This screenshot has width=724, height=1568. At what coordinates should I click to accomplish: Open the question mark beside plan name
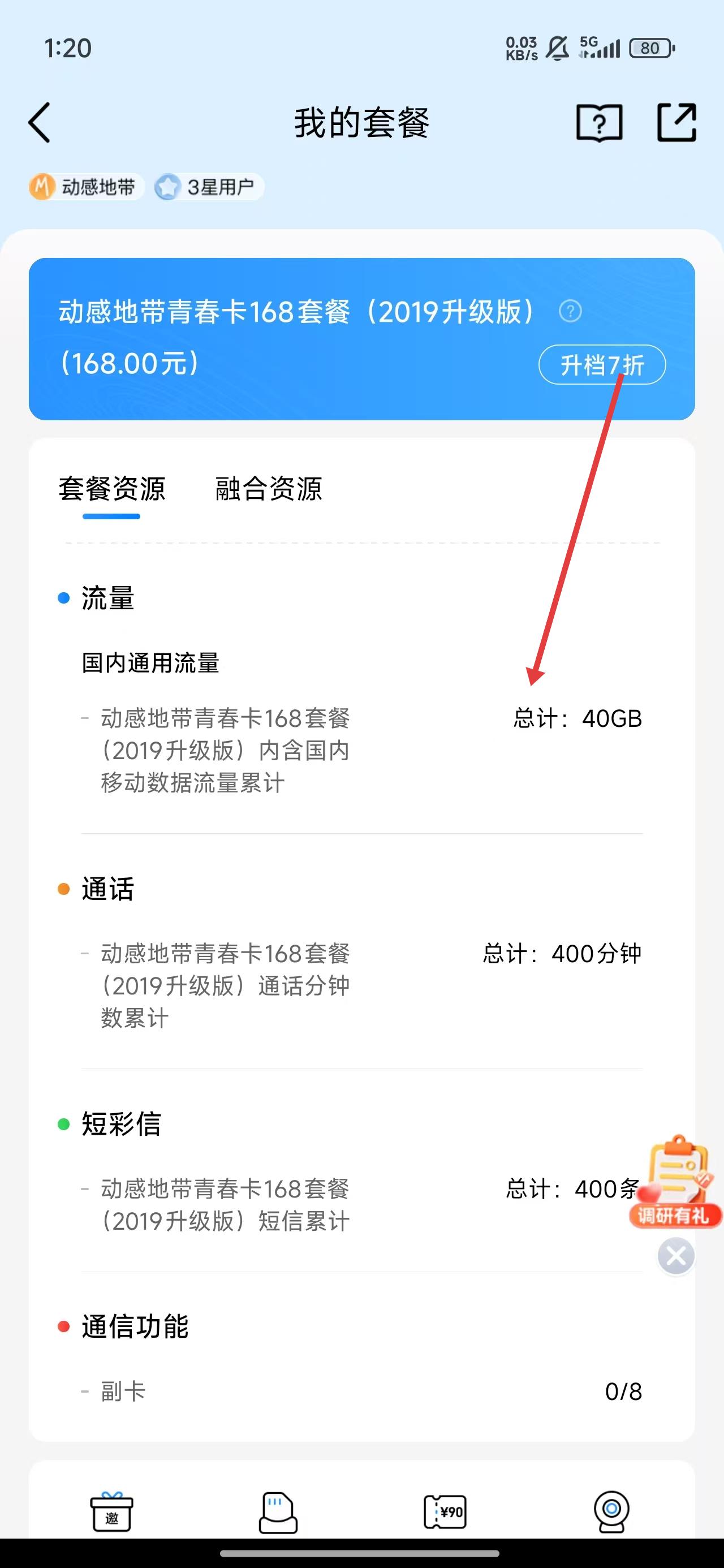[x=570, y=312]
